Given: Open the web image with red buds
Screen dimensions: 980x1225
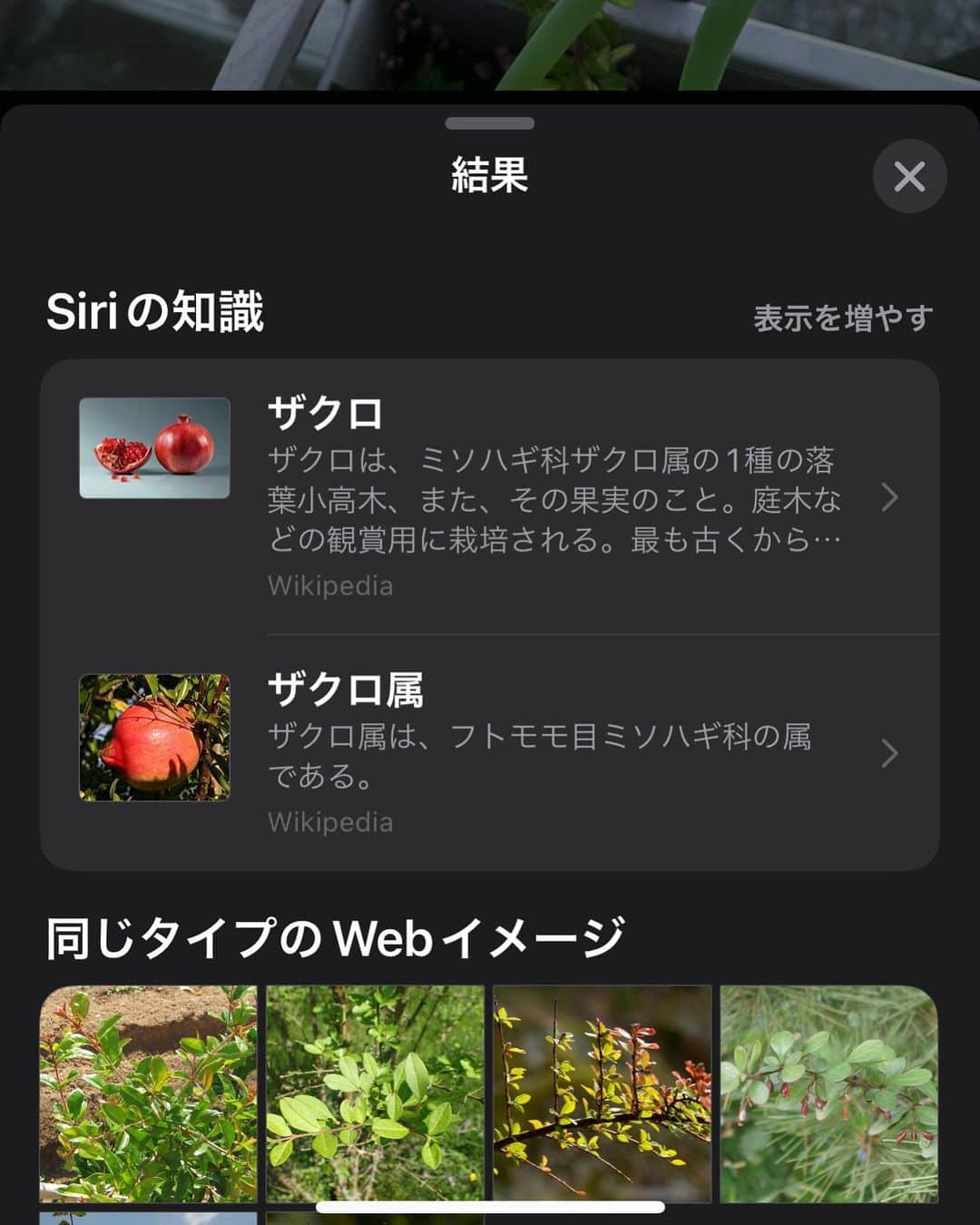Looking at the screenshot, I should click(x=828, y=1093).
